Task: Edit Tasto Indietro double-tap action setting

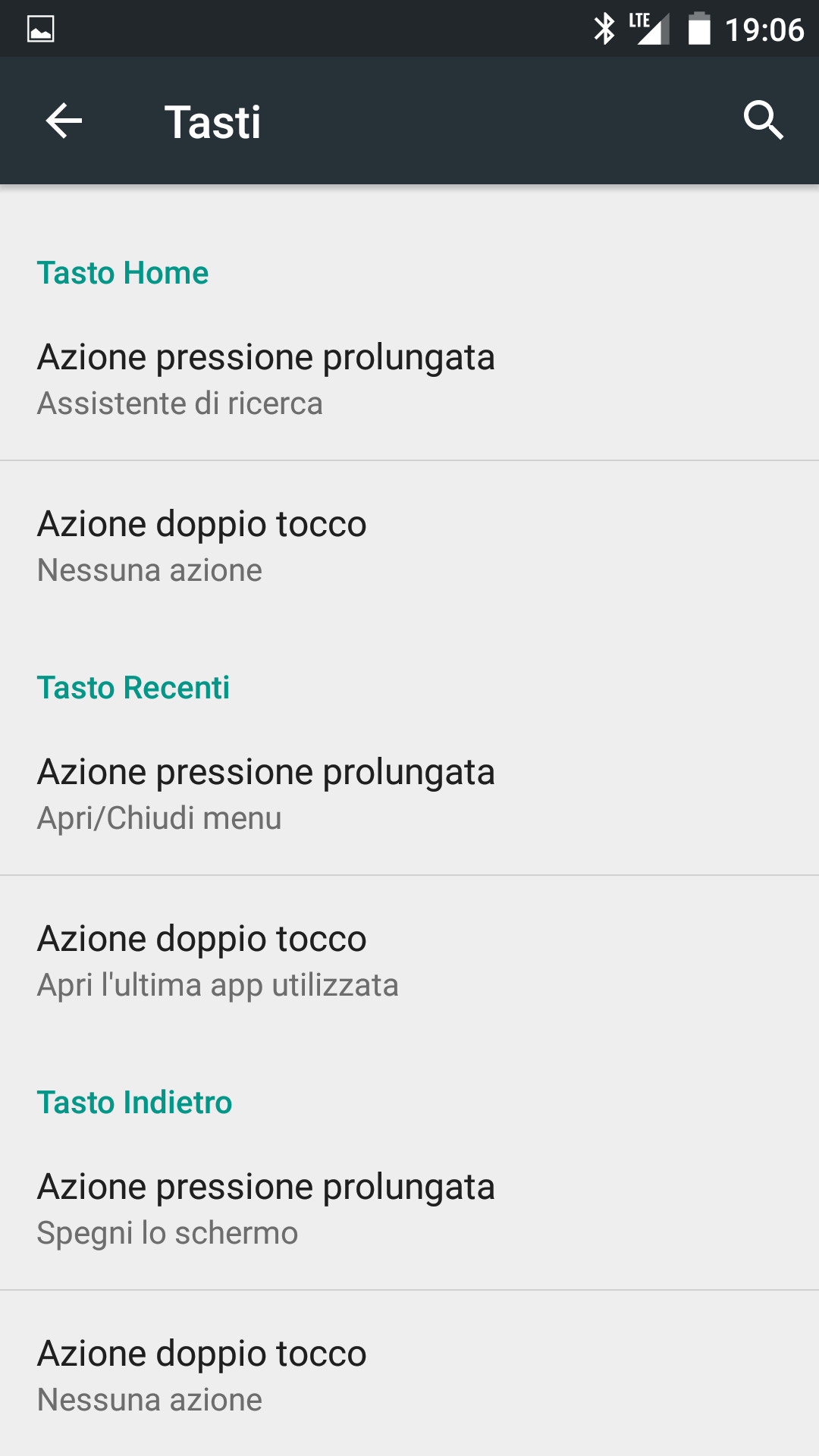Action: (409, 1375)
